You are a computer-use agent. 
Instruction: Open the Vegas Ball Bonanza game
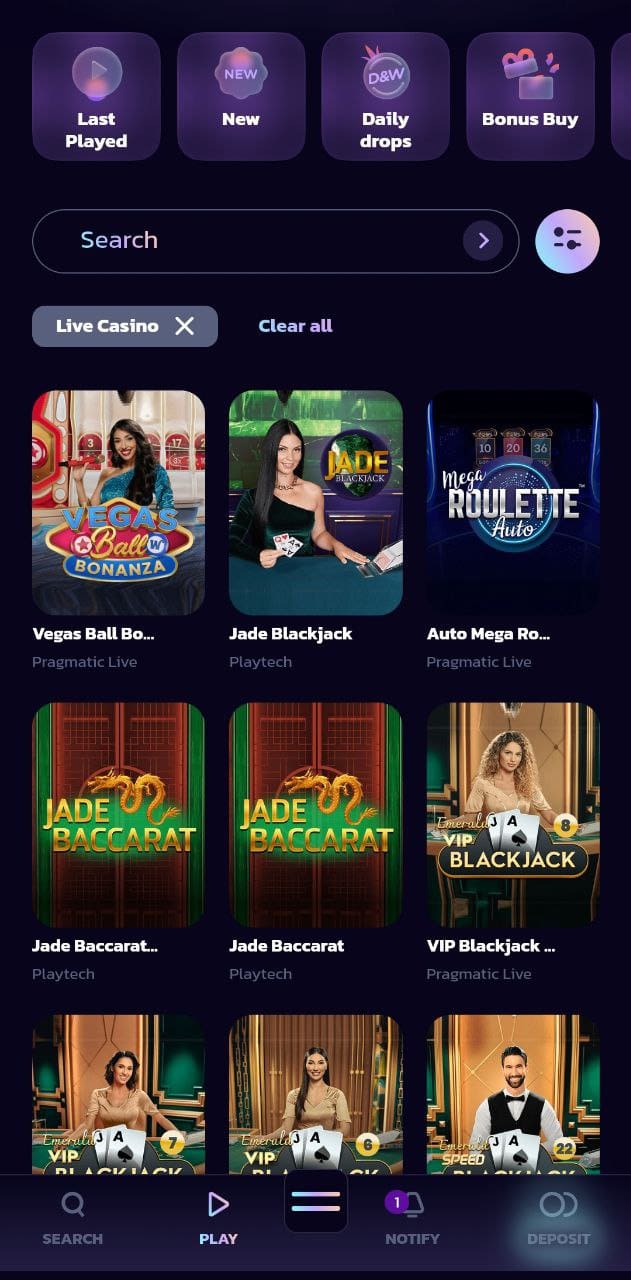(x=118, y=502)
